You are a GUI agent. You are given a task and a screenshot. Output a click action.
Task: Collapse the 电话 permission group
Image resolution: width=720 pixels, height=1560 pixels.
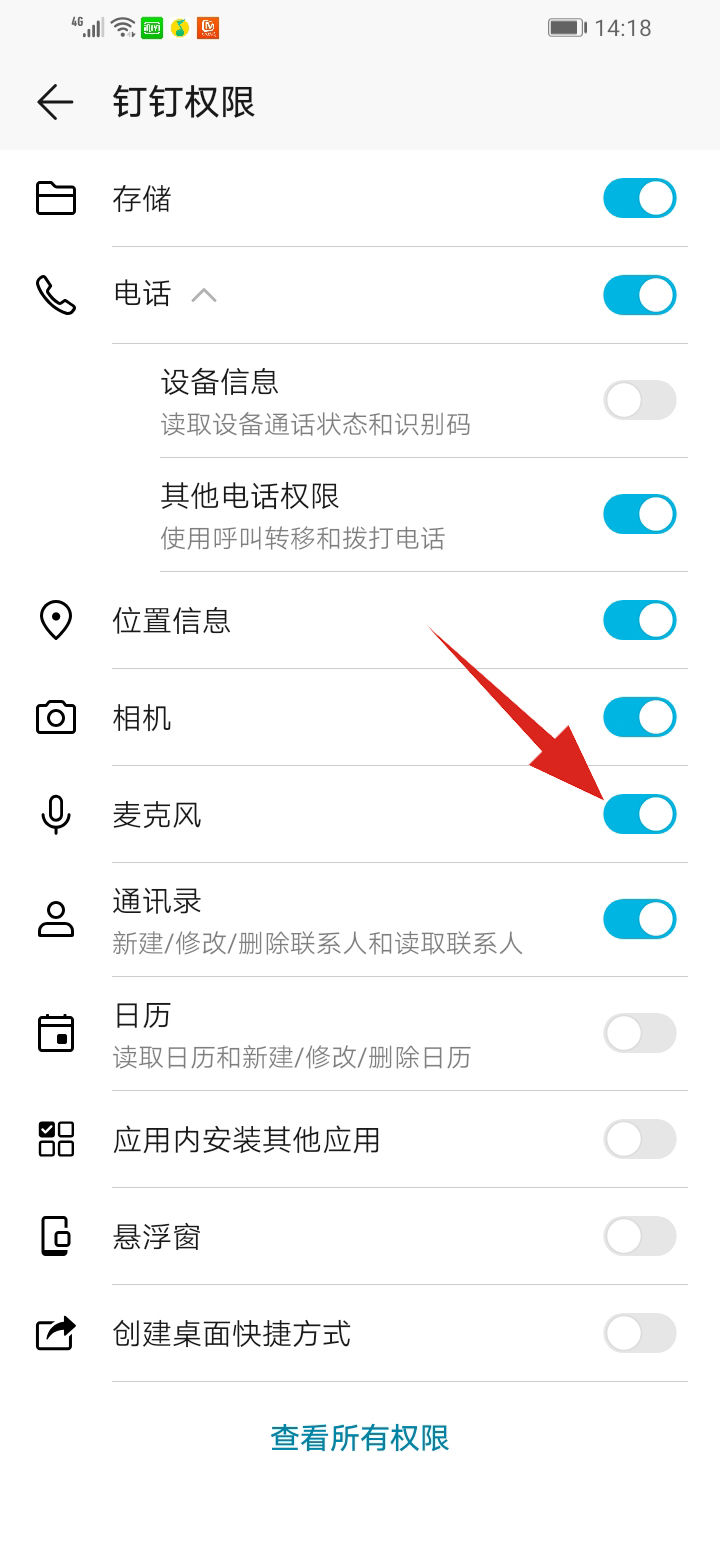204,295
